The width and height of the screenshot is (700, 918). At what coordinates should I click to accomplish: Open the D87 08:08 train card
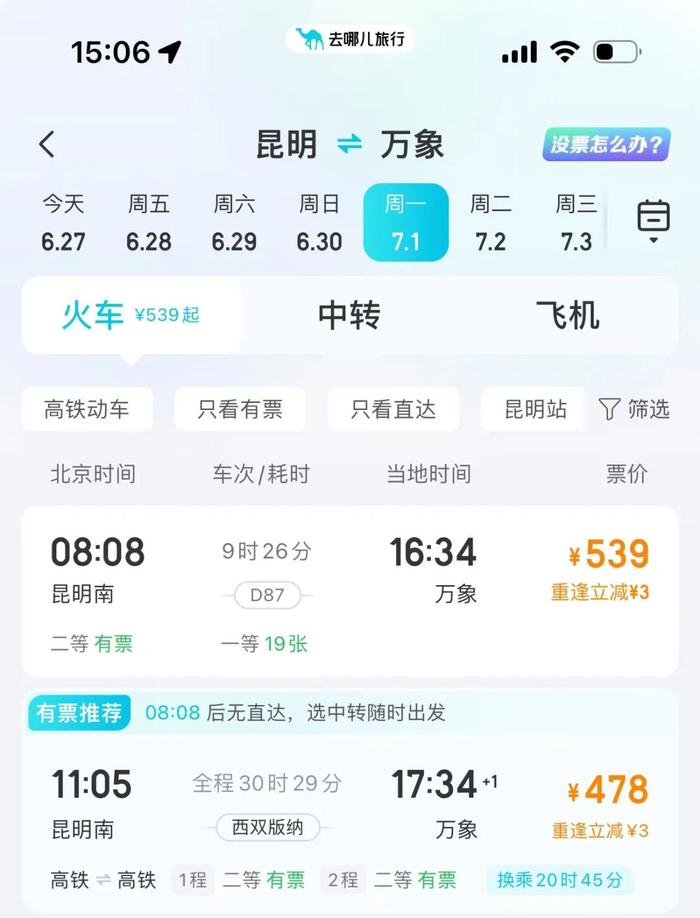point(349,590)
